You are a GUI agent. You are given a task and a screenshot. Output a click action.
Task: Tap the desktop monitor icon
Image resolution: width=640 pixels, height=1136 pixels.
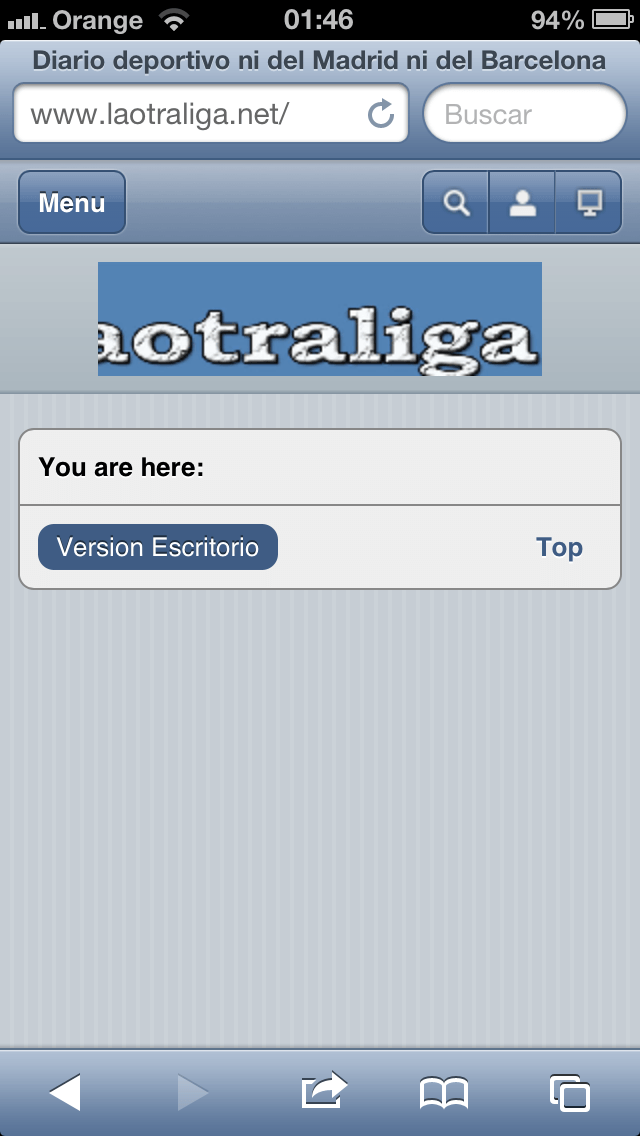(589, 203)
